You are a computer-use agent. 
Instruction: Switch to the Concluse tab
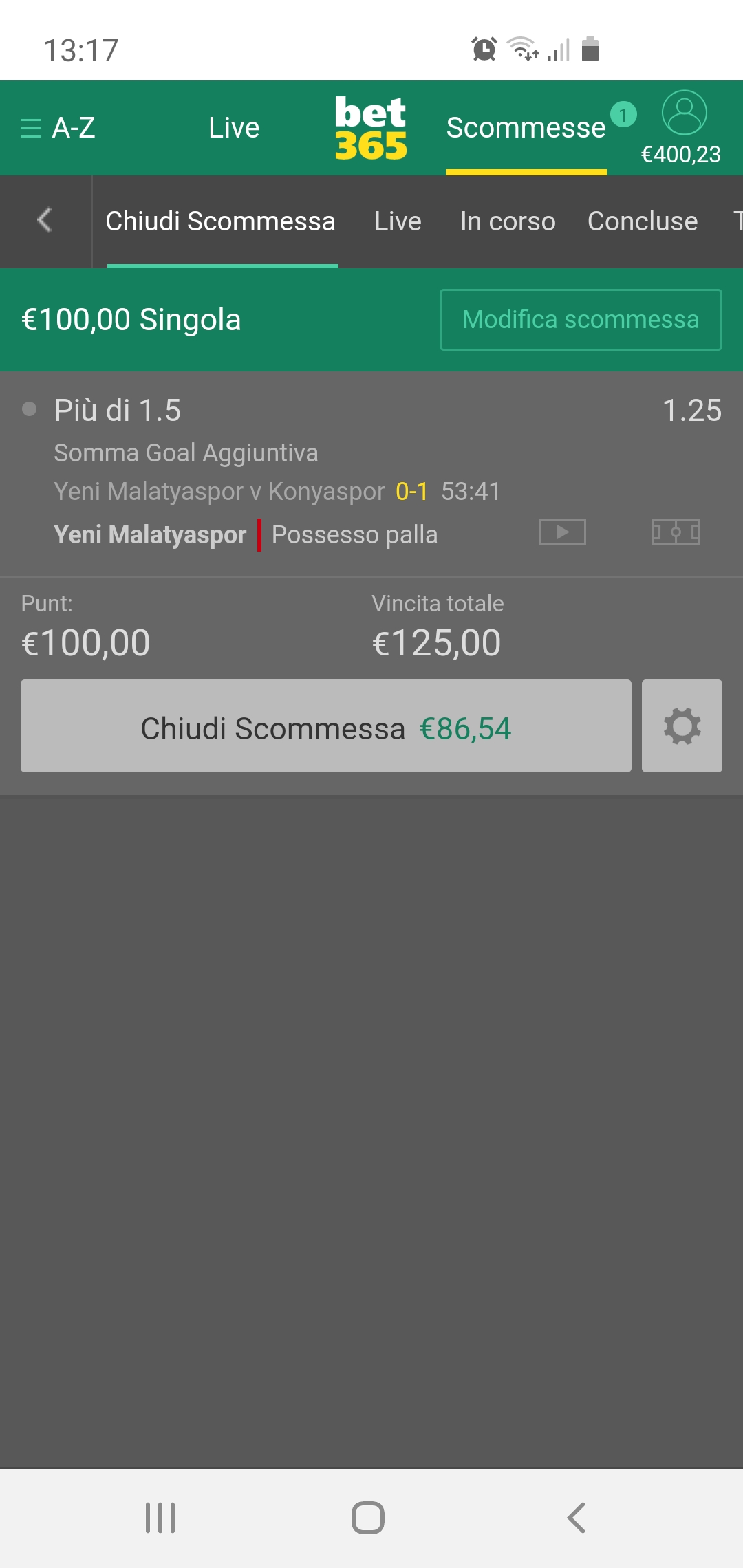[x=643, y=221]
